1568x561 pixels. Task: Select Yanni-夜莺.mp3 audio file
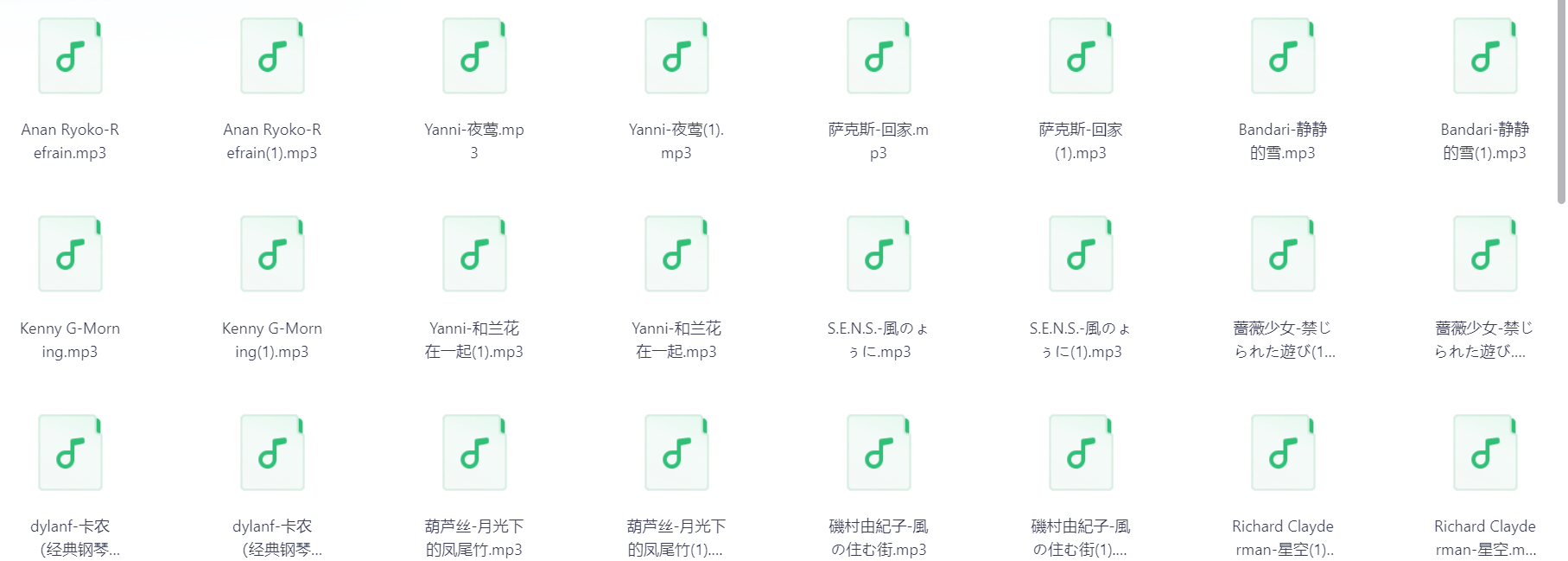point(474,57)
